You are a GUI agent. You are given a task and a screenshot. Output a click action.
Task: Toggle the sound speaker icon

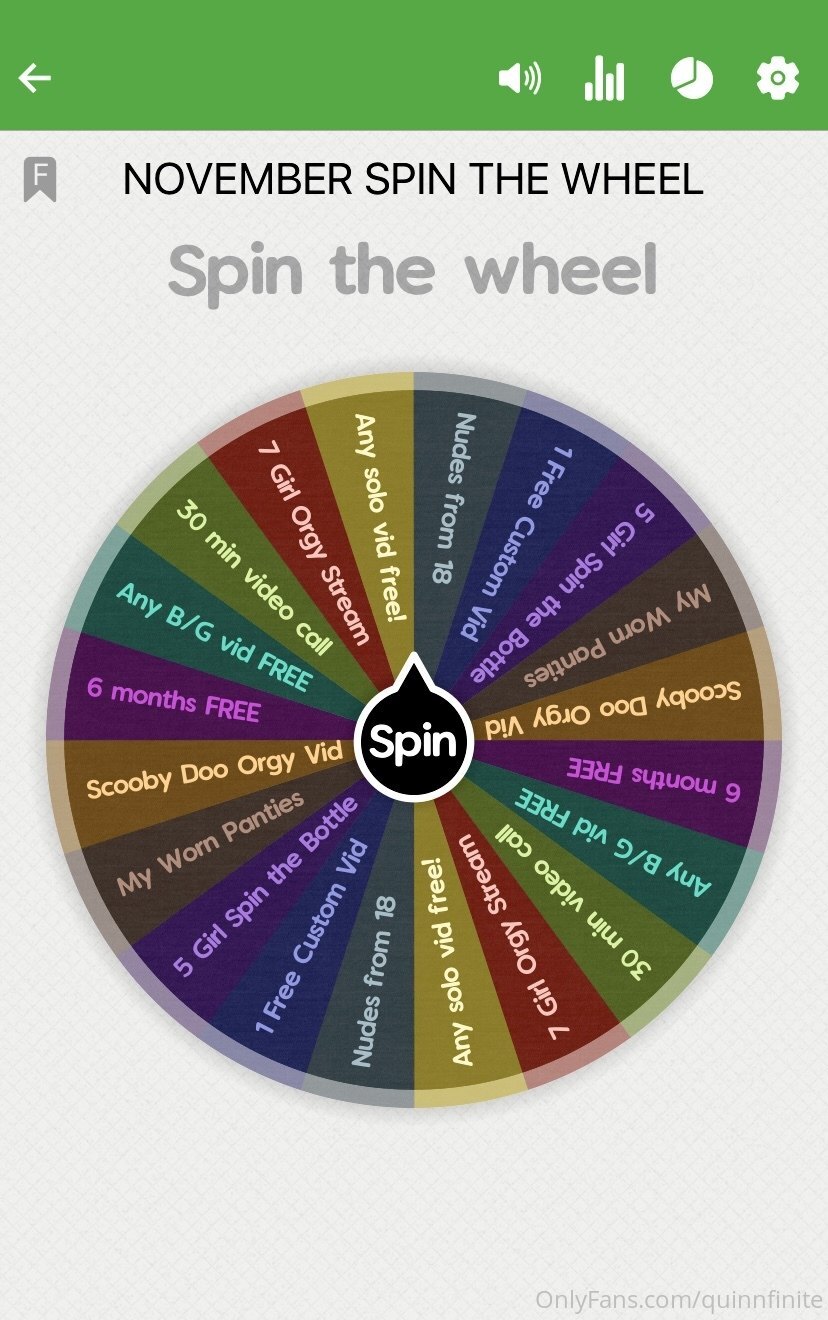click(519, 78)
